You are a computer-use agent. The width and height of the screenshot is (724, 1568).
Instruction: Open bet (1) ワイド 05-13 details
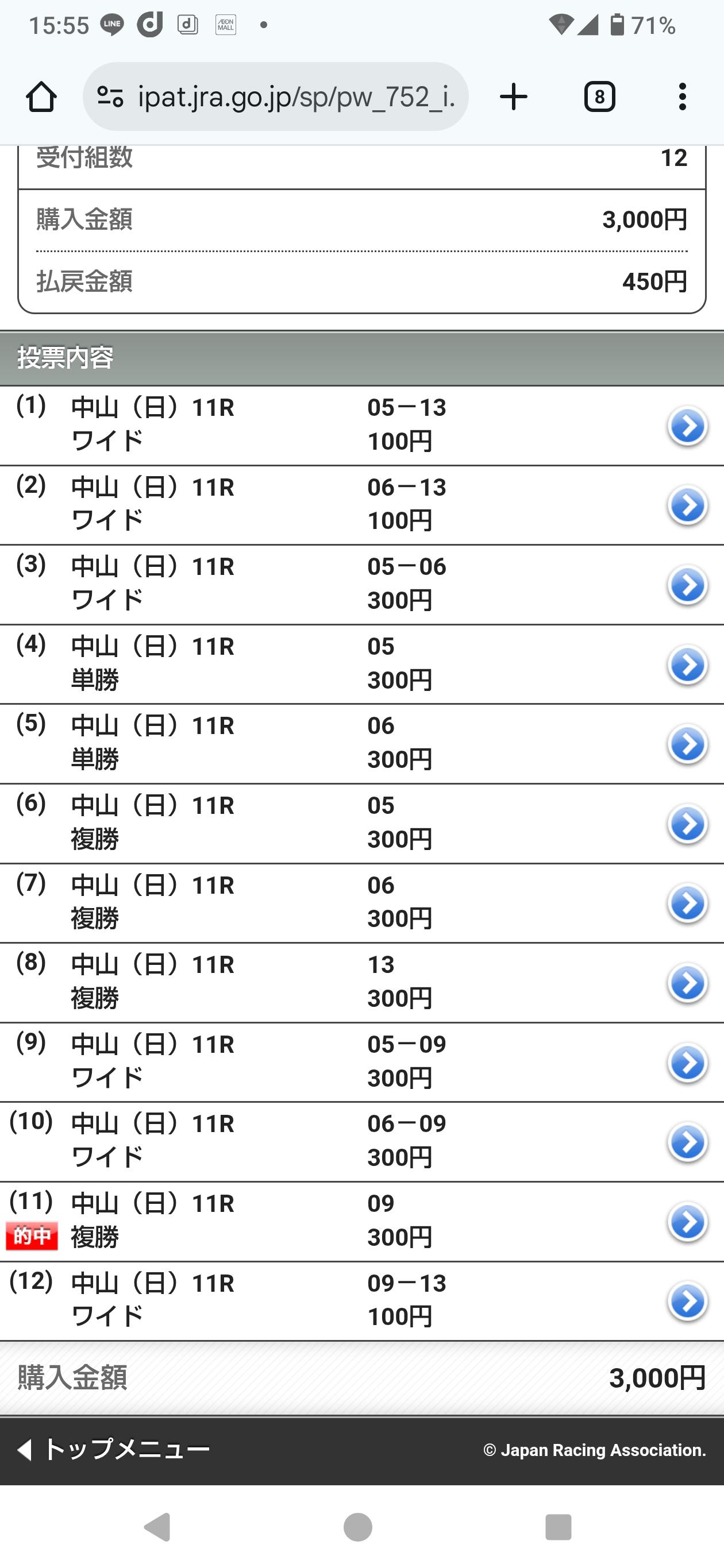[687, 426]
